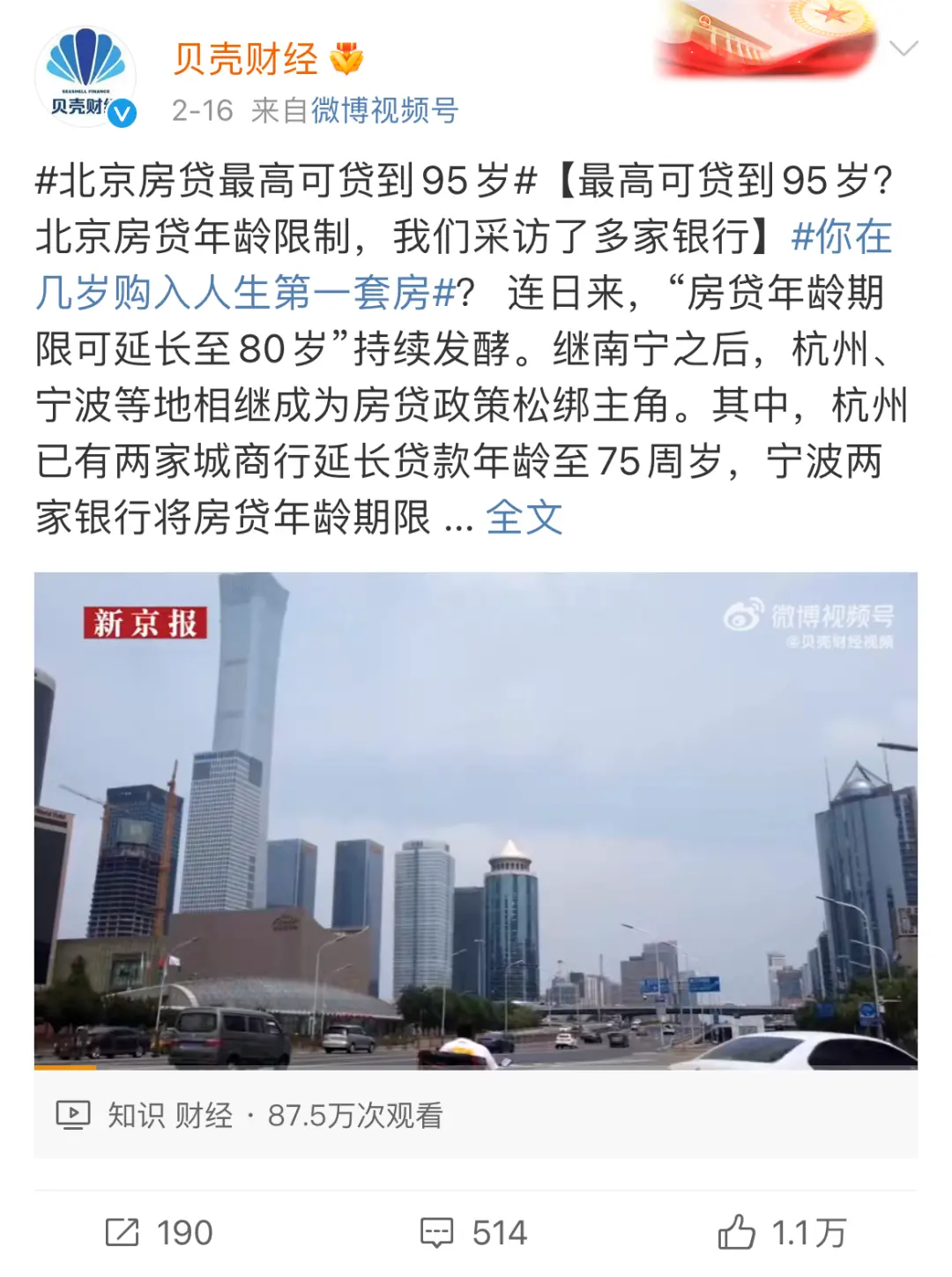
Task: Open 贝壳财经 profile avatar
Action: click(86, 78)
